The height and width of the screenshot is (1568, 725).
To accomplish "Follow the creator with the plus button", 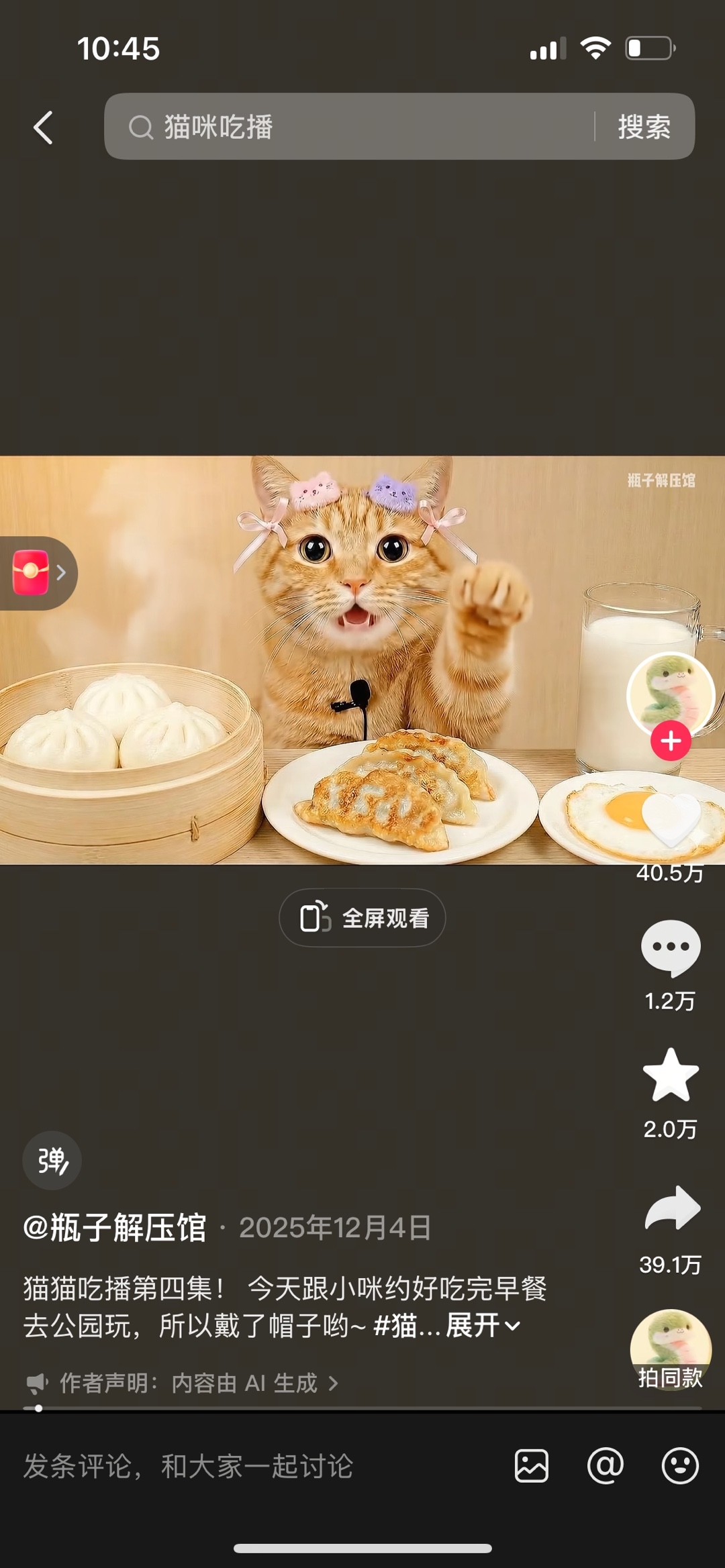I will [x=671, y=741].
